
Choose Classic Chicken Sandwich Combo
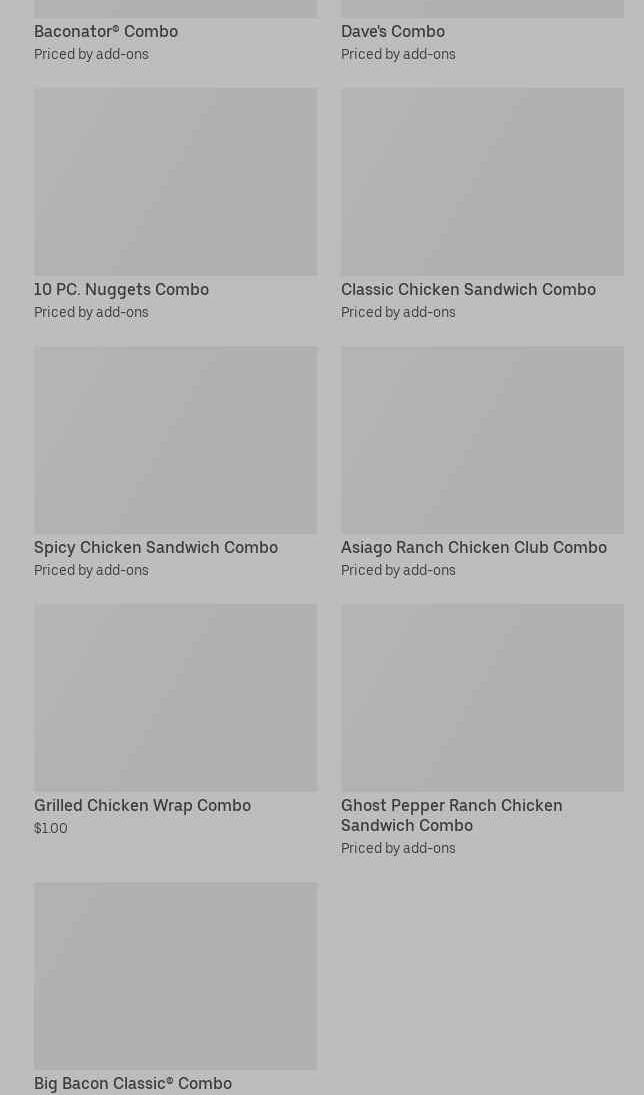coord(482,183)
